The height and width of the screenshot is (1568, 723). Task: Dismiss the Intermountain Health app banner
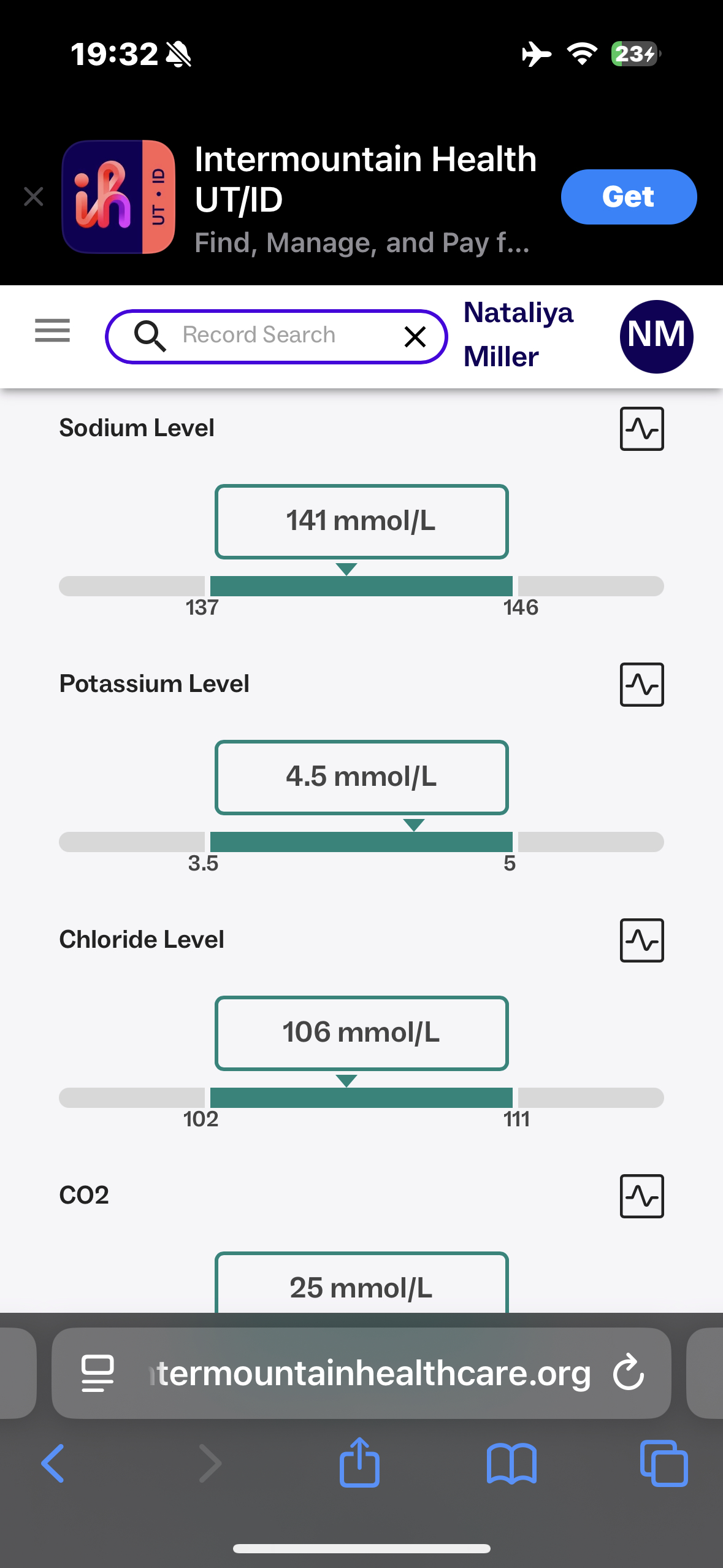click(x=34, y=197)
